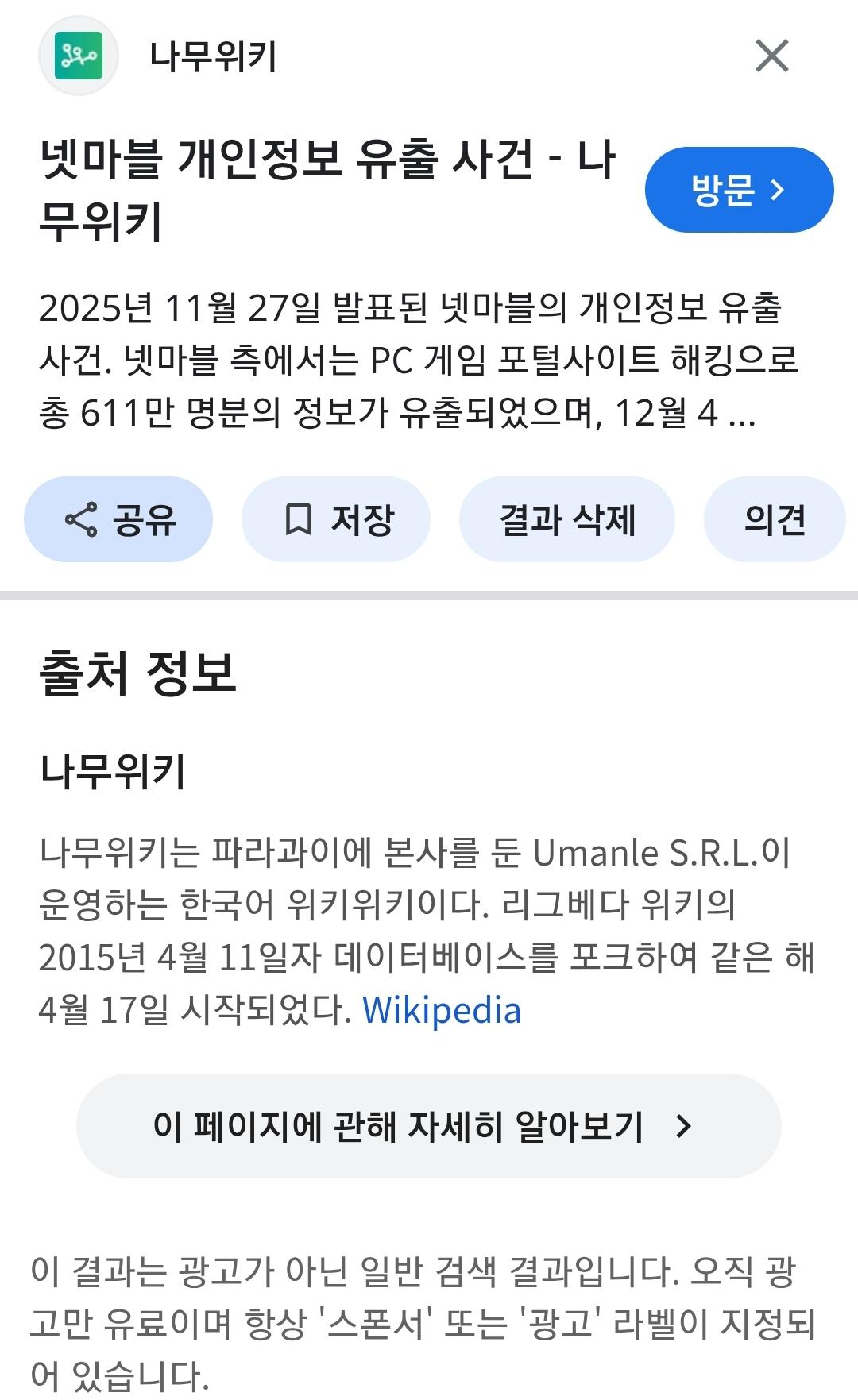Close the 나무위키 result panel
Viewport: 858px width, 1400px height.
click(x=771, y=56)
